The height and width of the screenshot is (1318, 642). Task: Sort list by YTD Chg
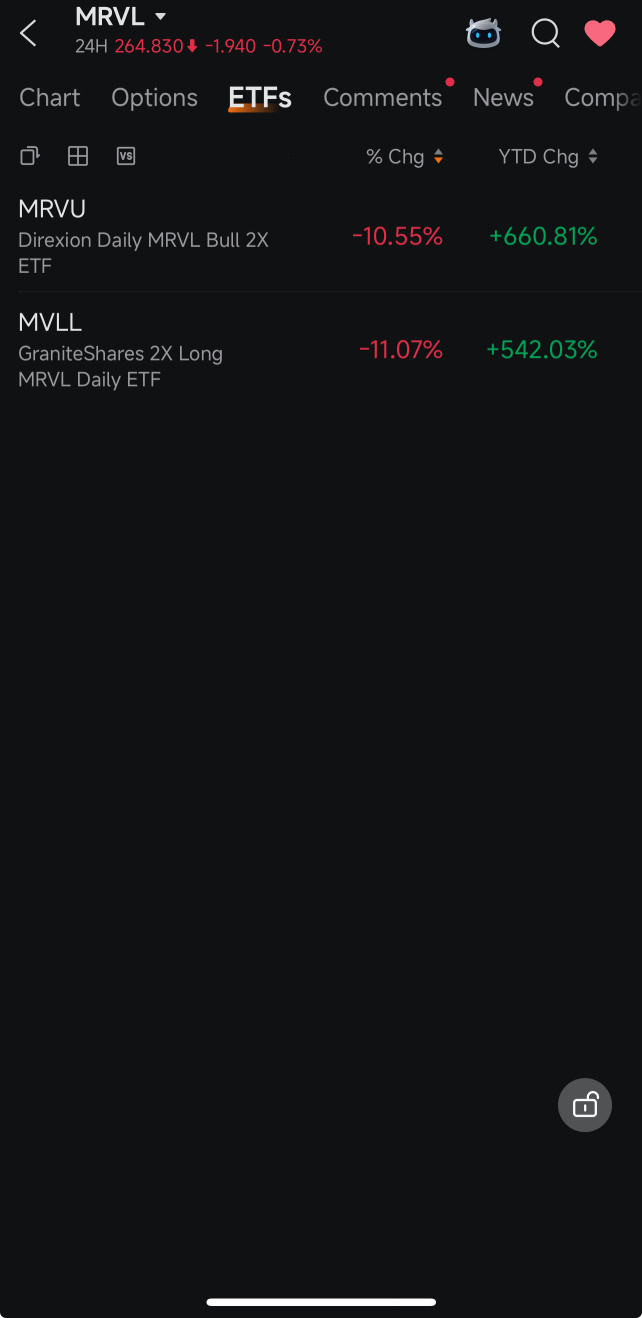[x=548, y=157]
